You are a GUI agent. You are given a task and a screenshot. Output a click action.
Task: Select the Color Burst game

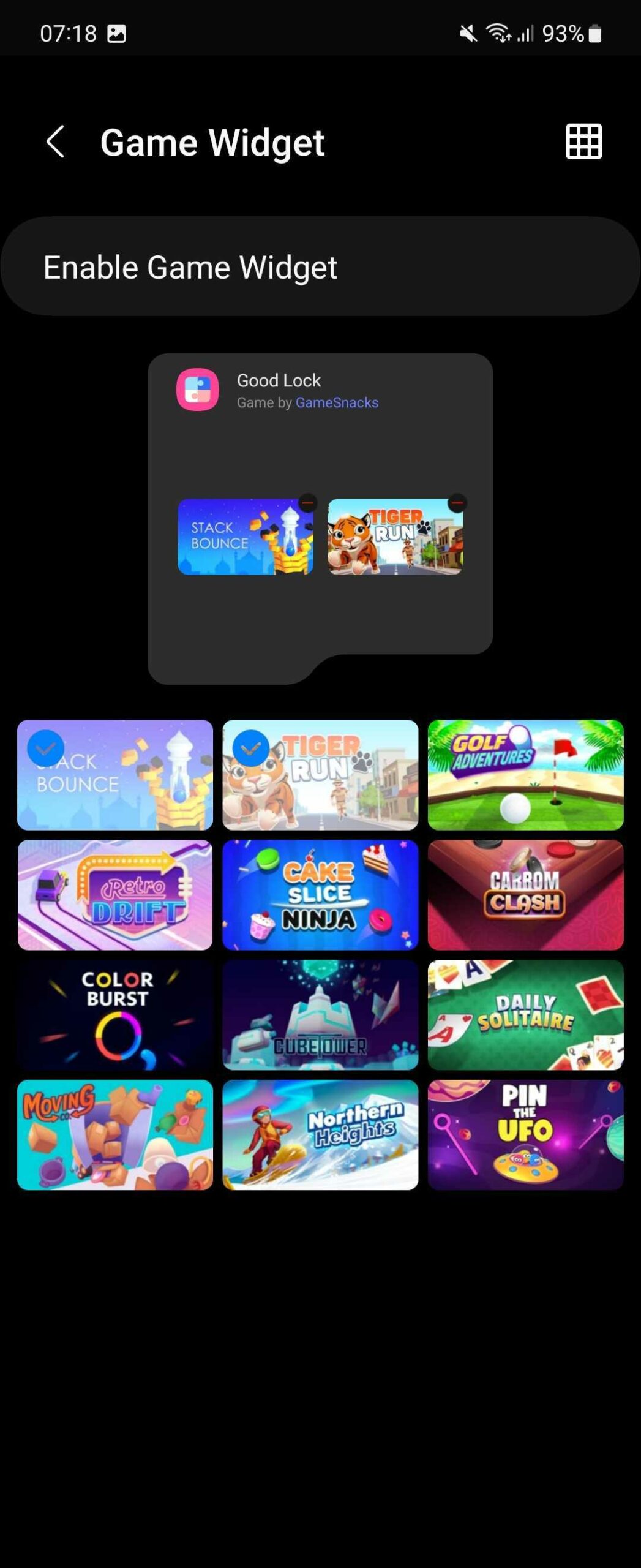click(x=115, y=1015)
